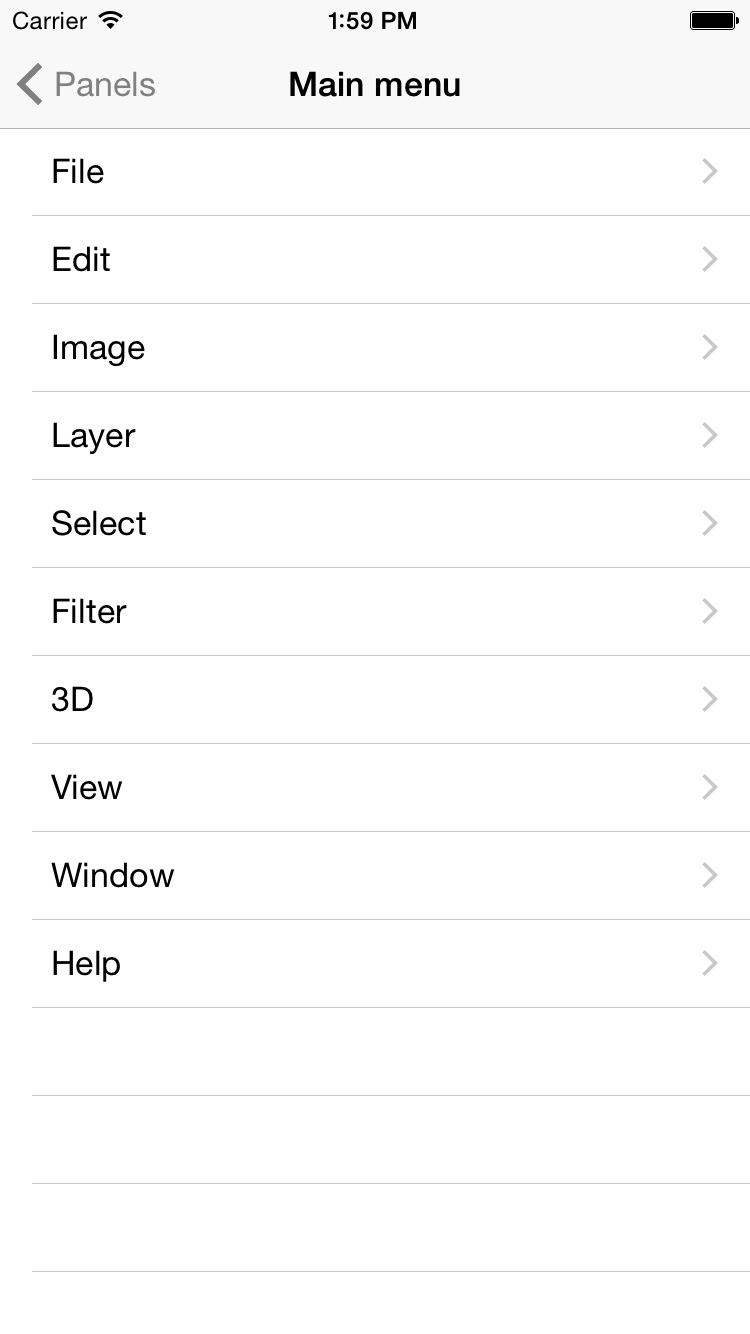Open the Help menu

click(x=375, y=964)
